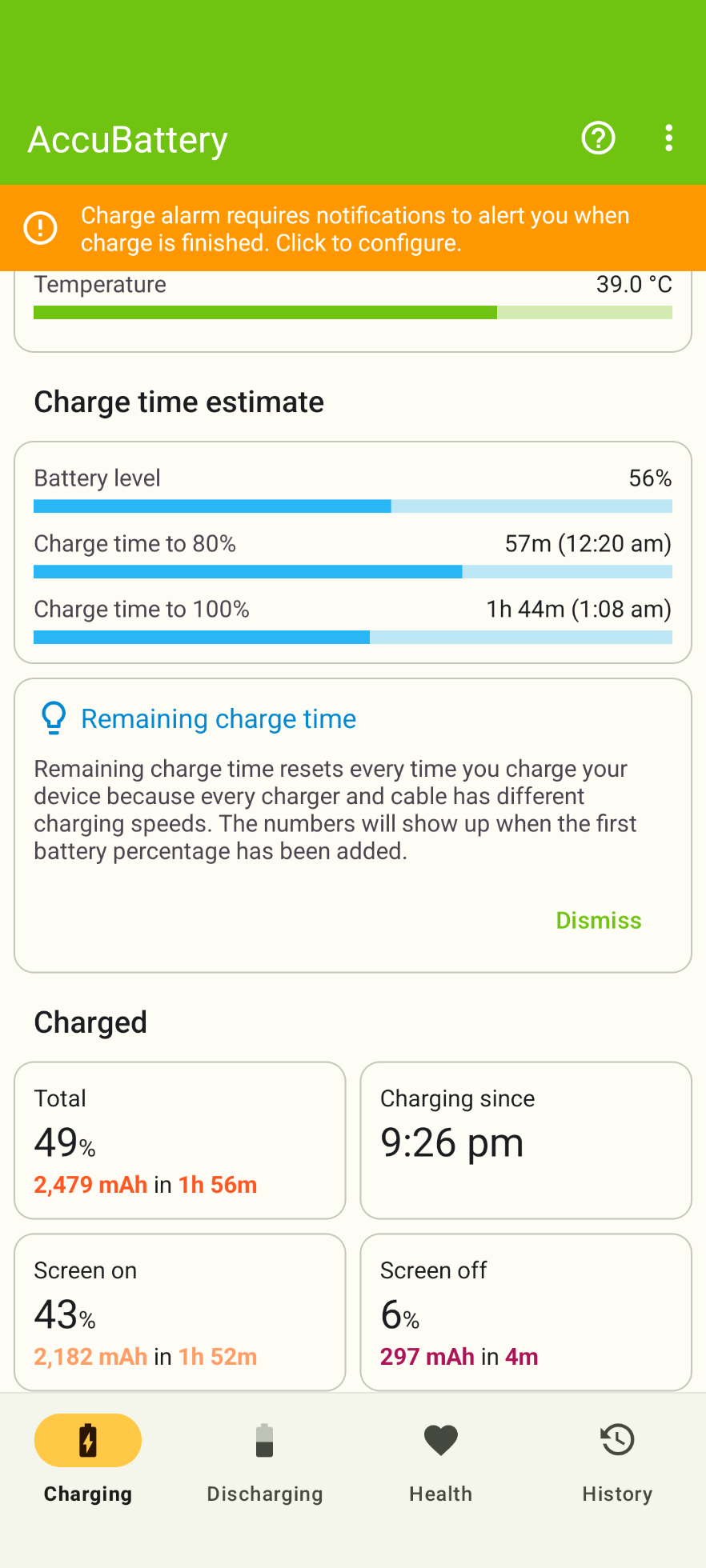This screenshot has width=706, height=1568.
Task: View the History tab
Action: click(617, 1459)
